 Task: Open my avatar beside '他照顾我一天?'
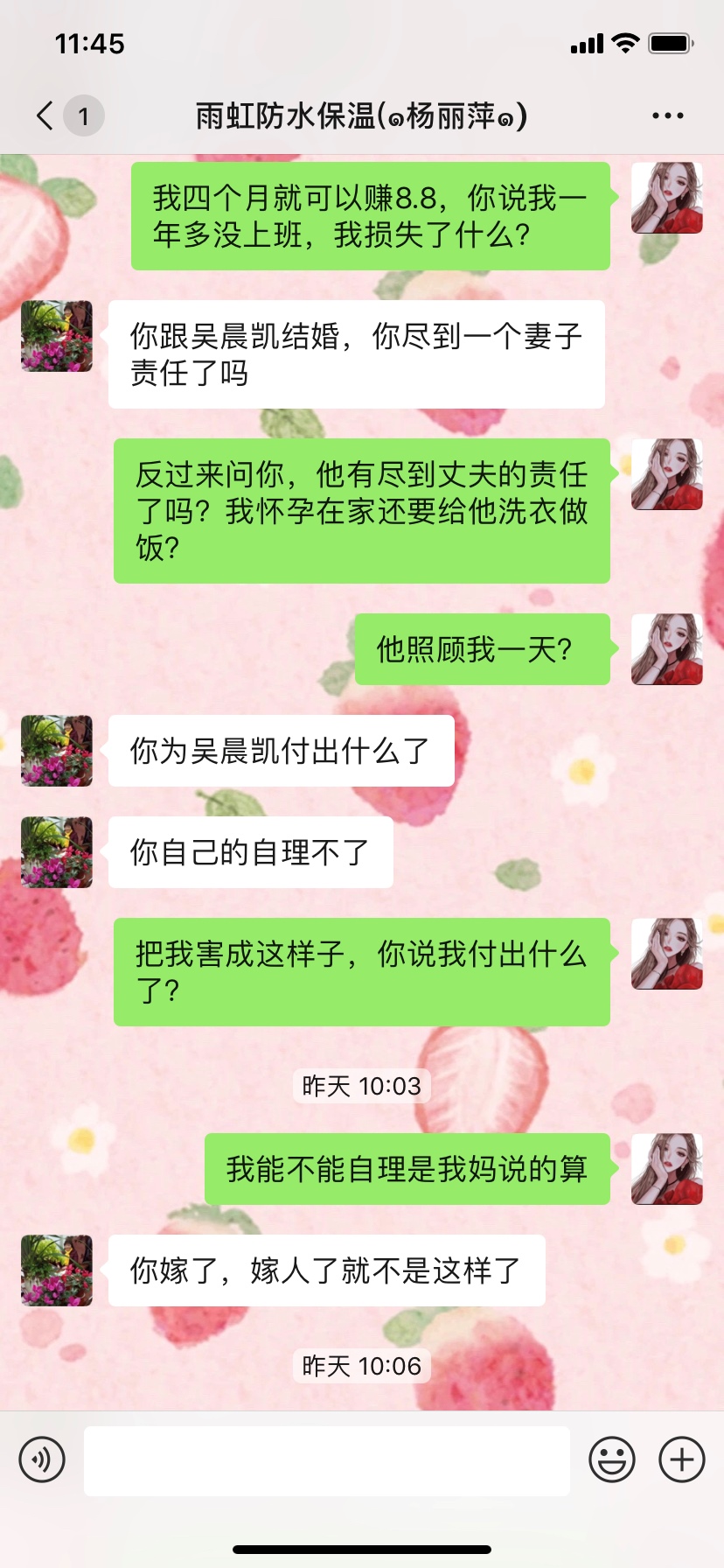667,649
